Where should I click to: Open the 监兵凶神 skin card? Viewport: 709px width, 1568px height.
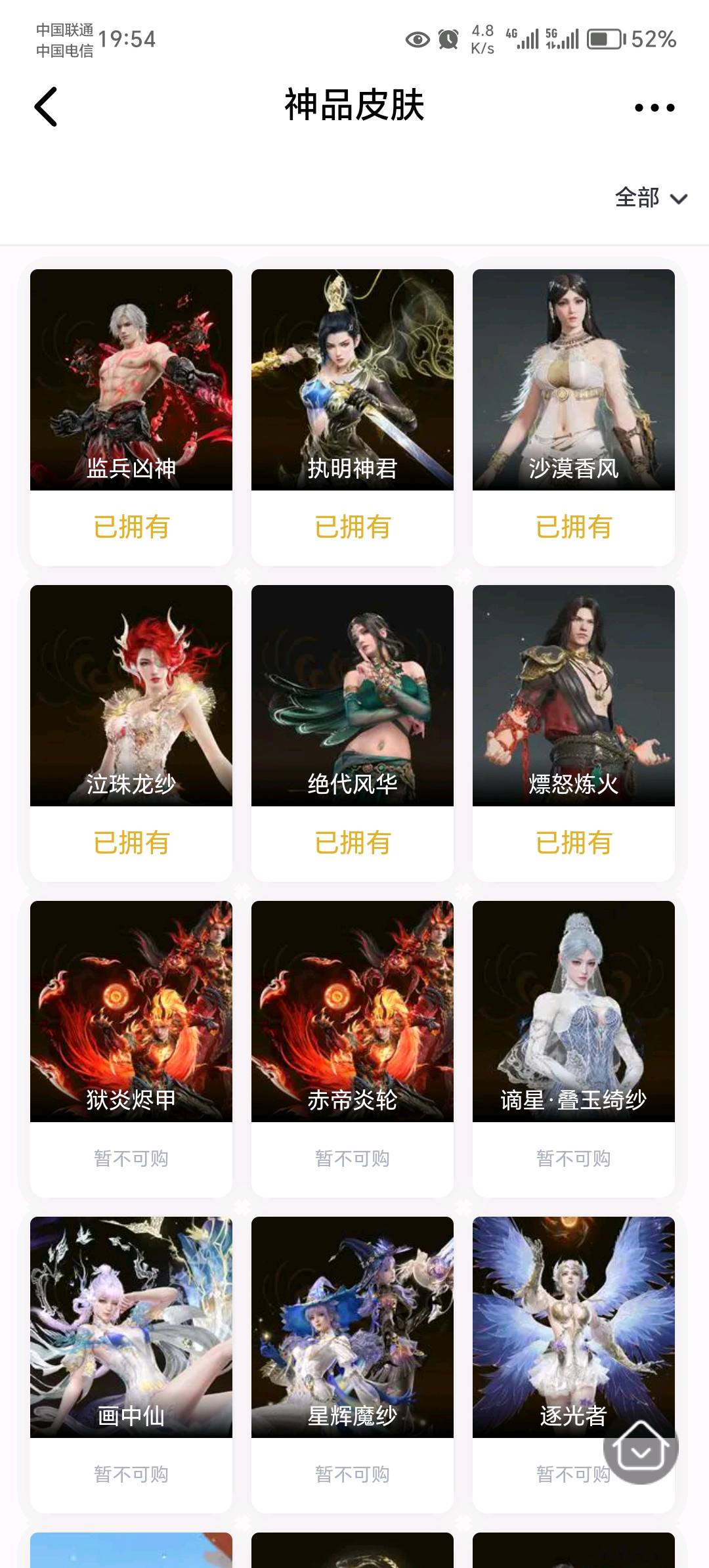(131, 380)
